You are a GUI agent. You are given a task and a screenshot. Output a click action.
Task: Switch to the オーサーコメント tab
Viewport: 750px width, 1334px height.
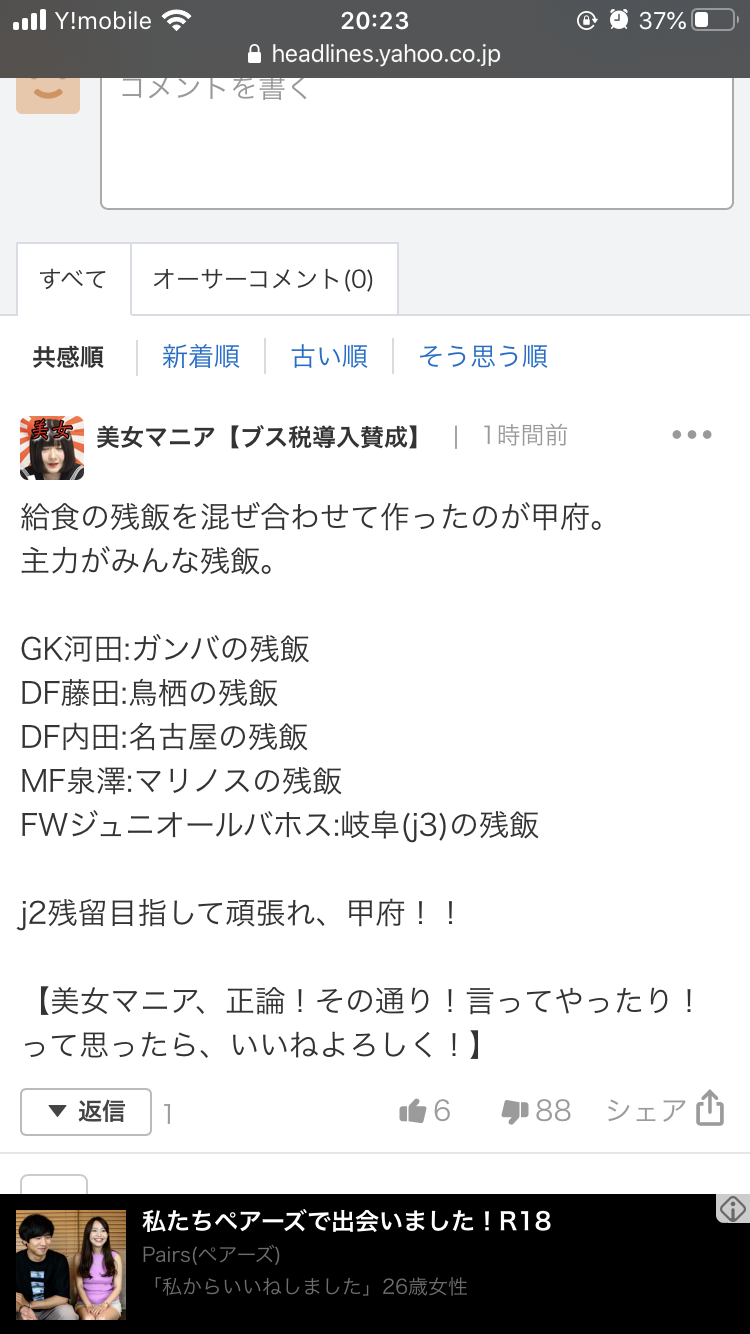coord(263,279)
